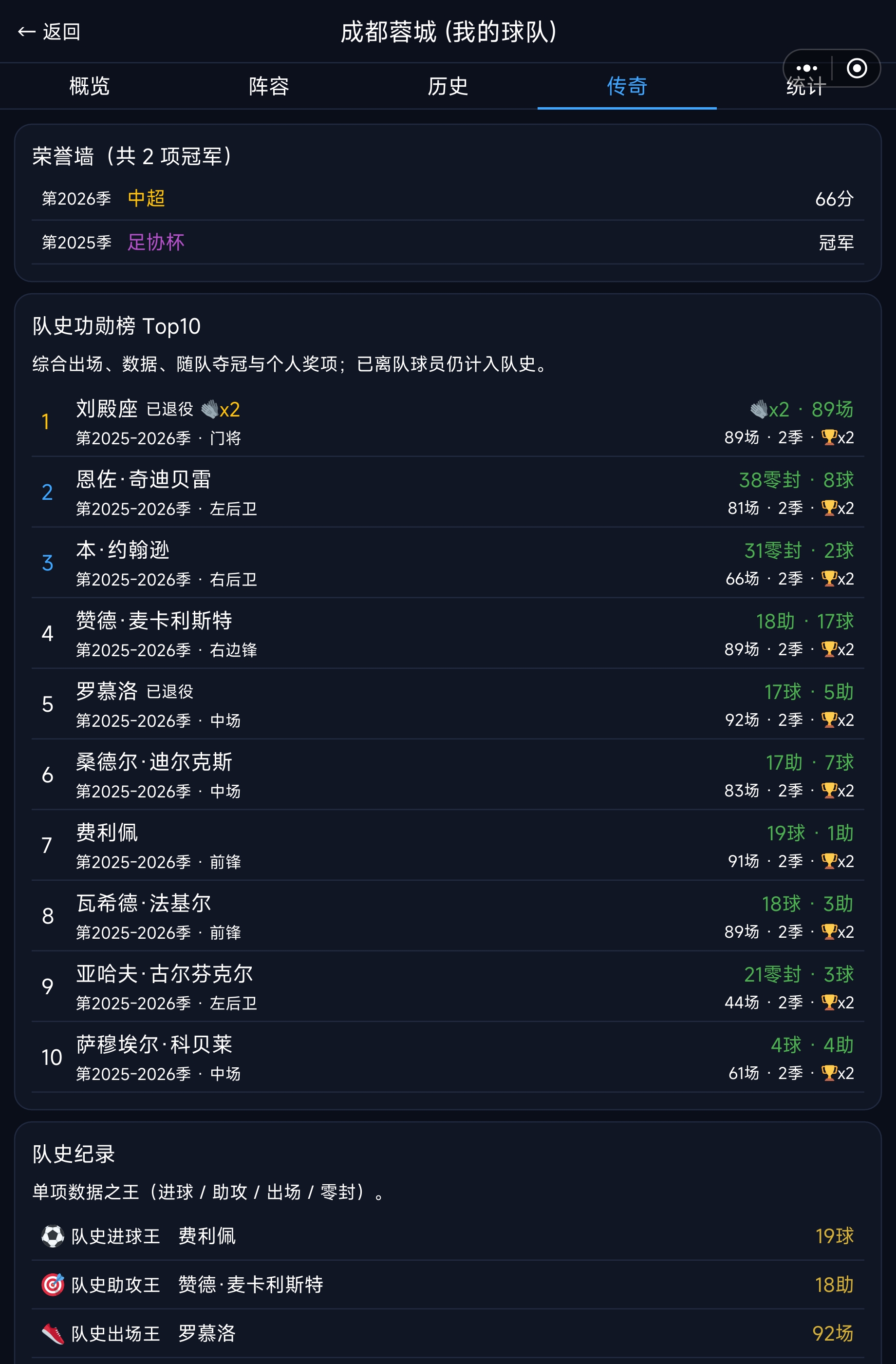
Task: View 本·约翰逊 player details
Action: pos(448,563)
